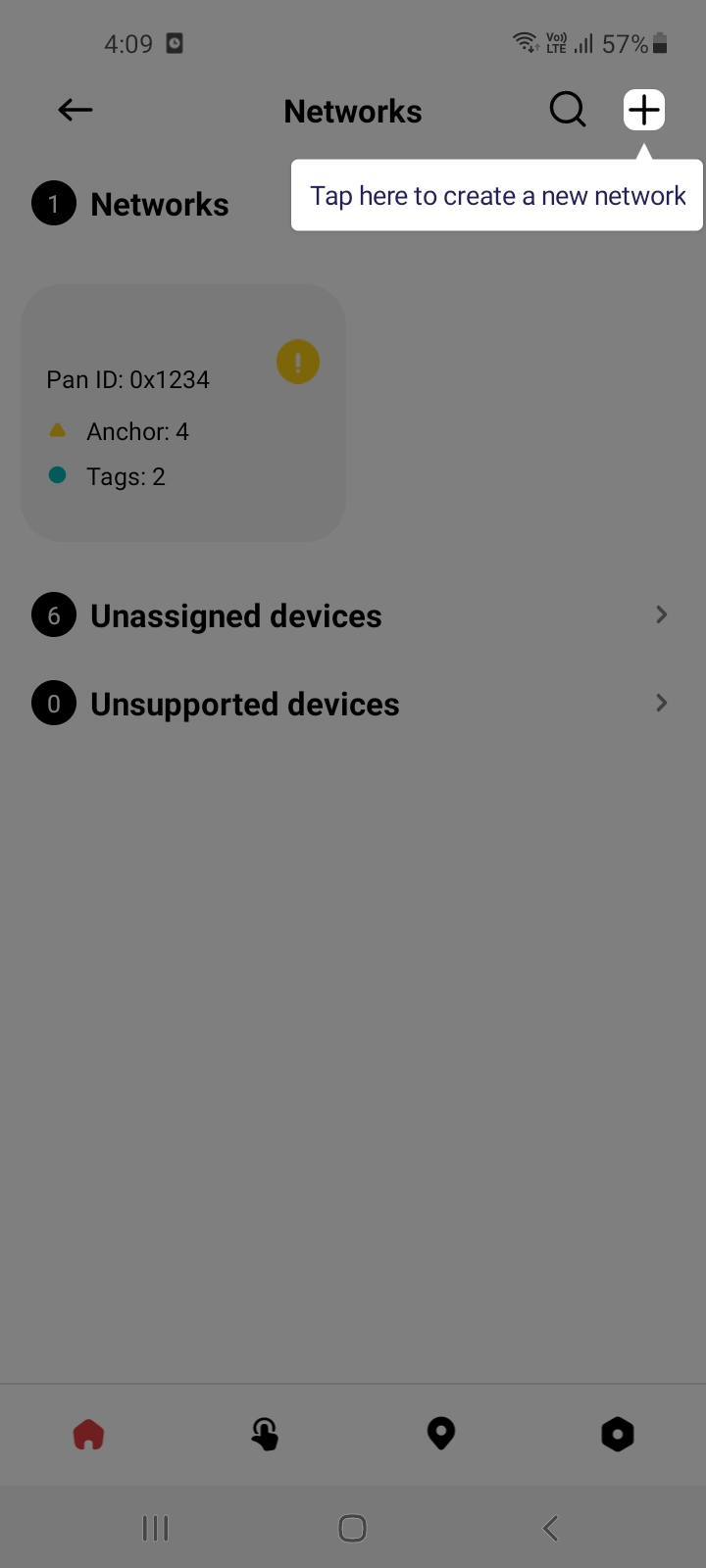The height and width of the screenshot is (1568, 706).
Task: Open the network card with Pan ID 0x1234
Action: (x=183, y=413)
